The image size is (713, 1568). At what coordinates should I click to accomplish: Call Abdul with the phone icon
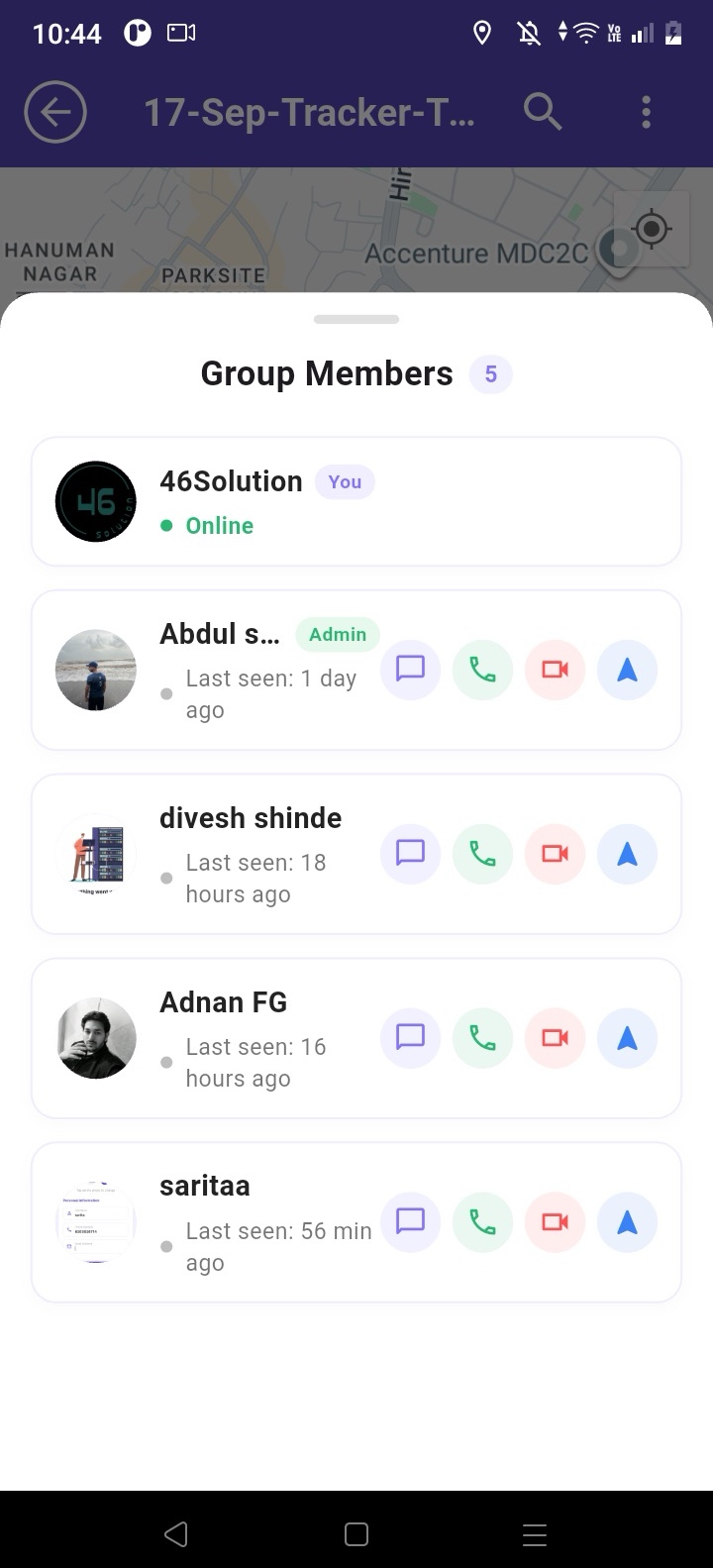coord(482,671)
